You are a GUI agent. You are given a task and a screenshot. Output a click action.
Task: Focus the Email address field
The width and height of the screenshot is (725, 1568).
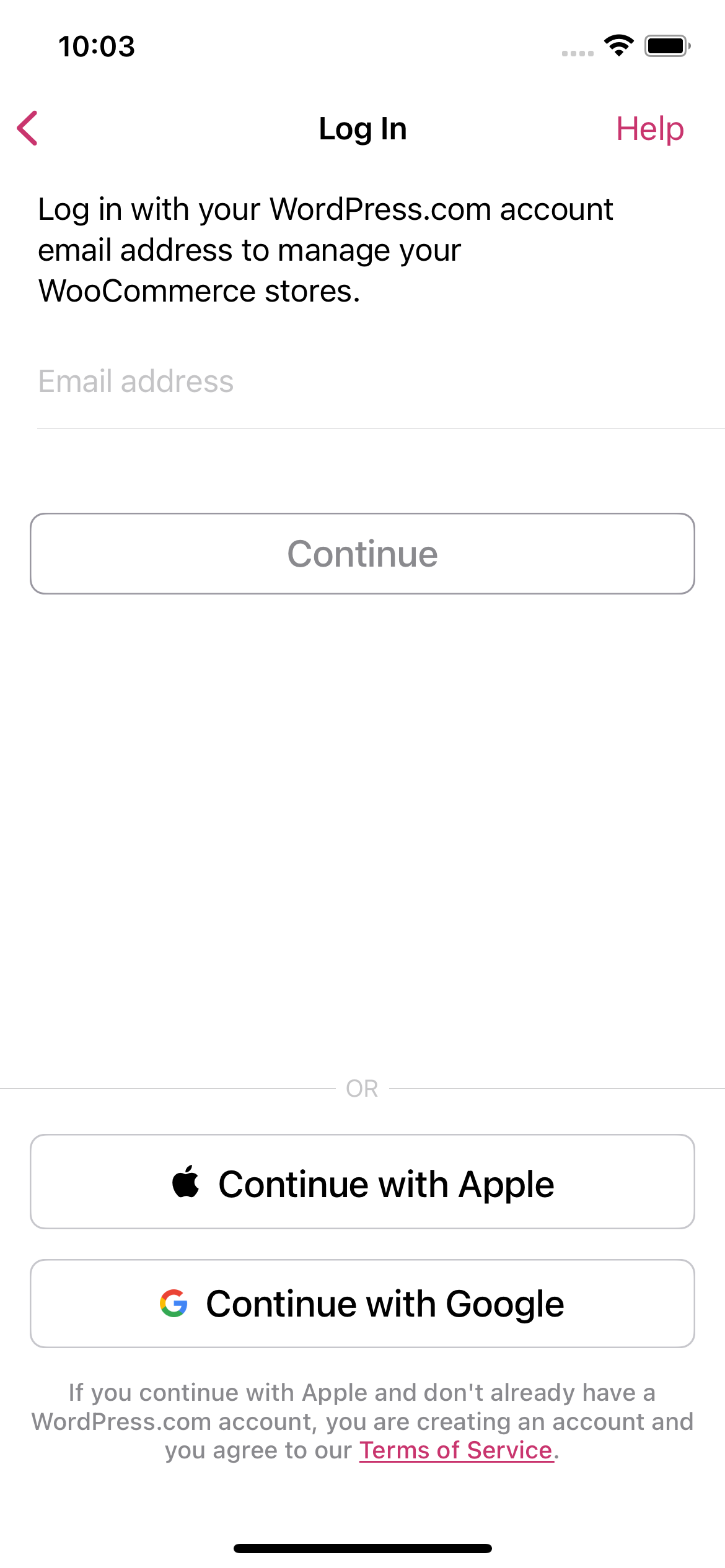click(362, 381)
